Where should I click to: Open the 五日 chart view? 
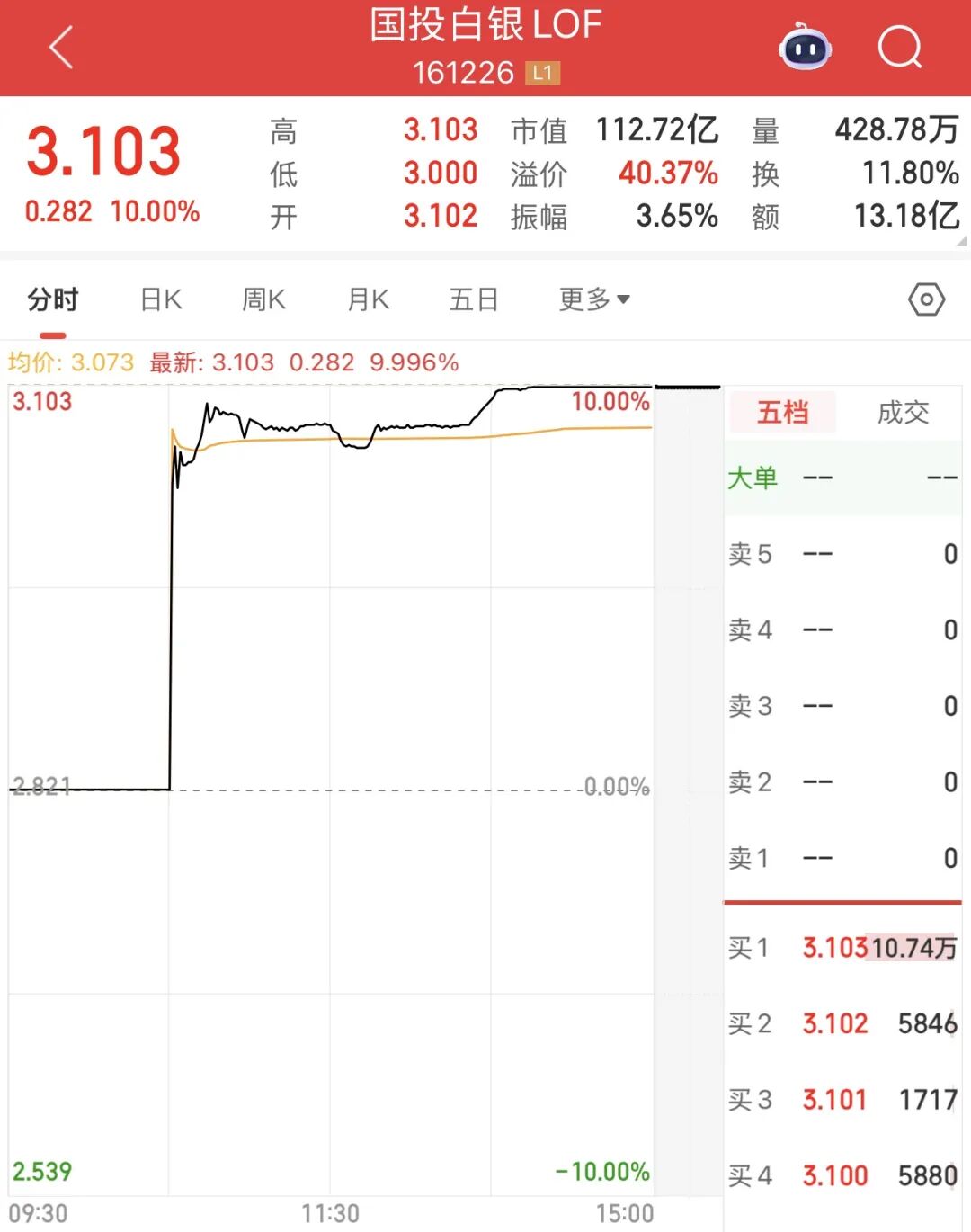[x=471, y=299]
